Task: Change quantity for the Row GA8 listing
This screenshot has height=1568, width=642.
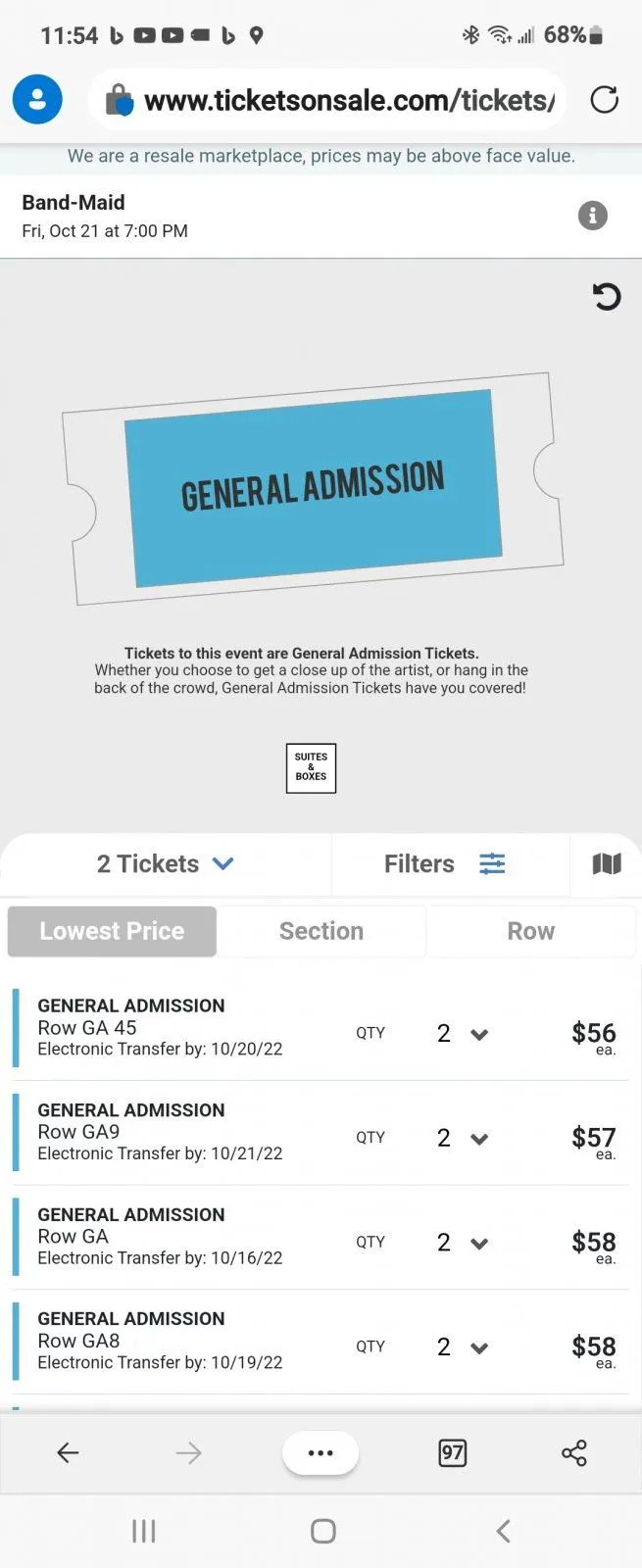Action: coord(462,1347)
